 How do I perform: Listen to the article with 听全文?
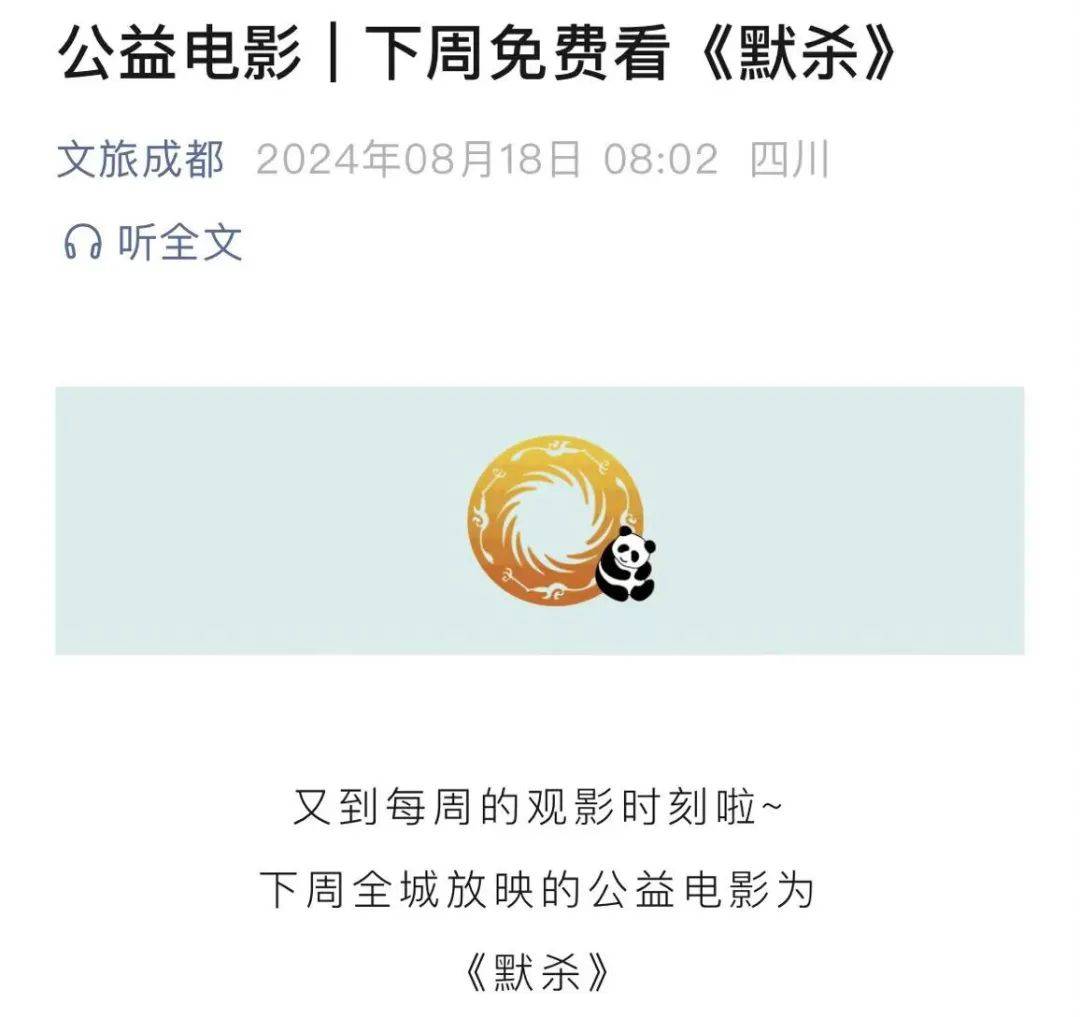(153, 243)
